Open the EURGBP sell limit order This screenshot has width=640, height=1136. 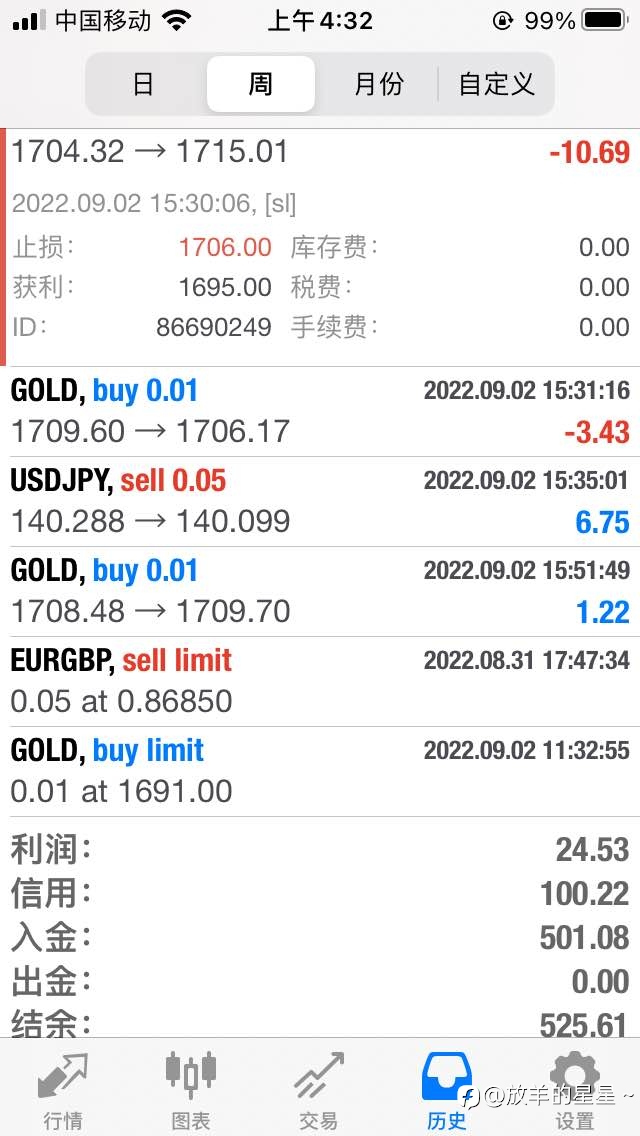tap(320, 682)
